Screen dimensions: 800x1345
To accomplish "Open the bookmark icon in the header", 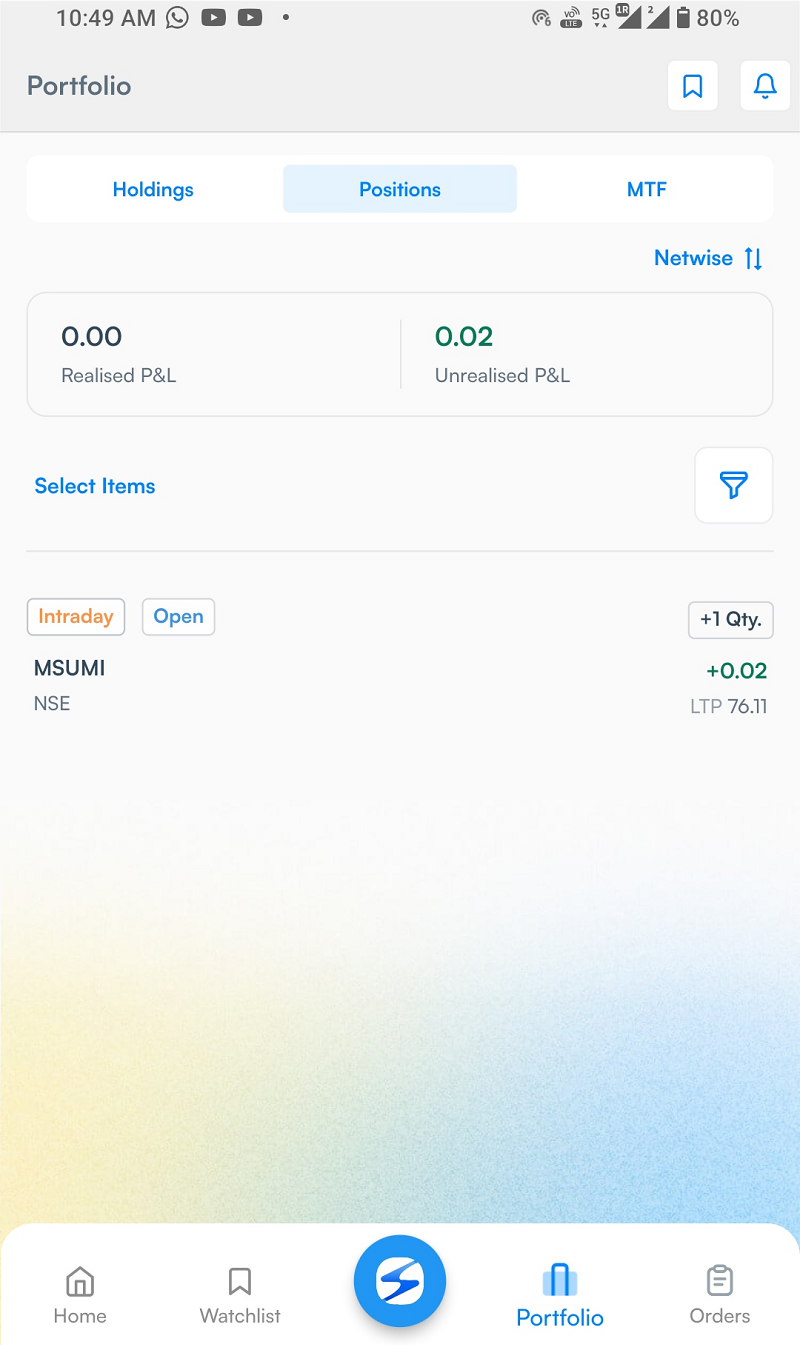I will (x=692, y=86).
